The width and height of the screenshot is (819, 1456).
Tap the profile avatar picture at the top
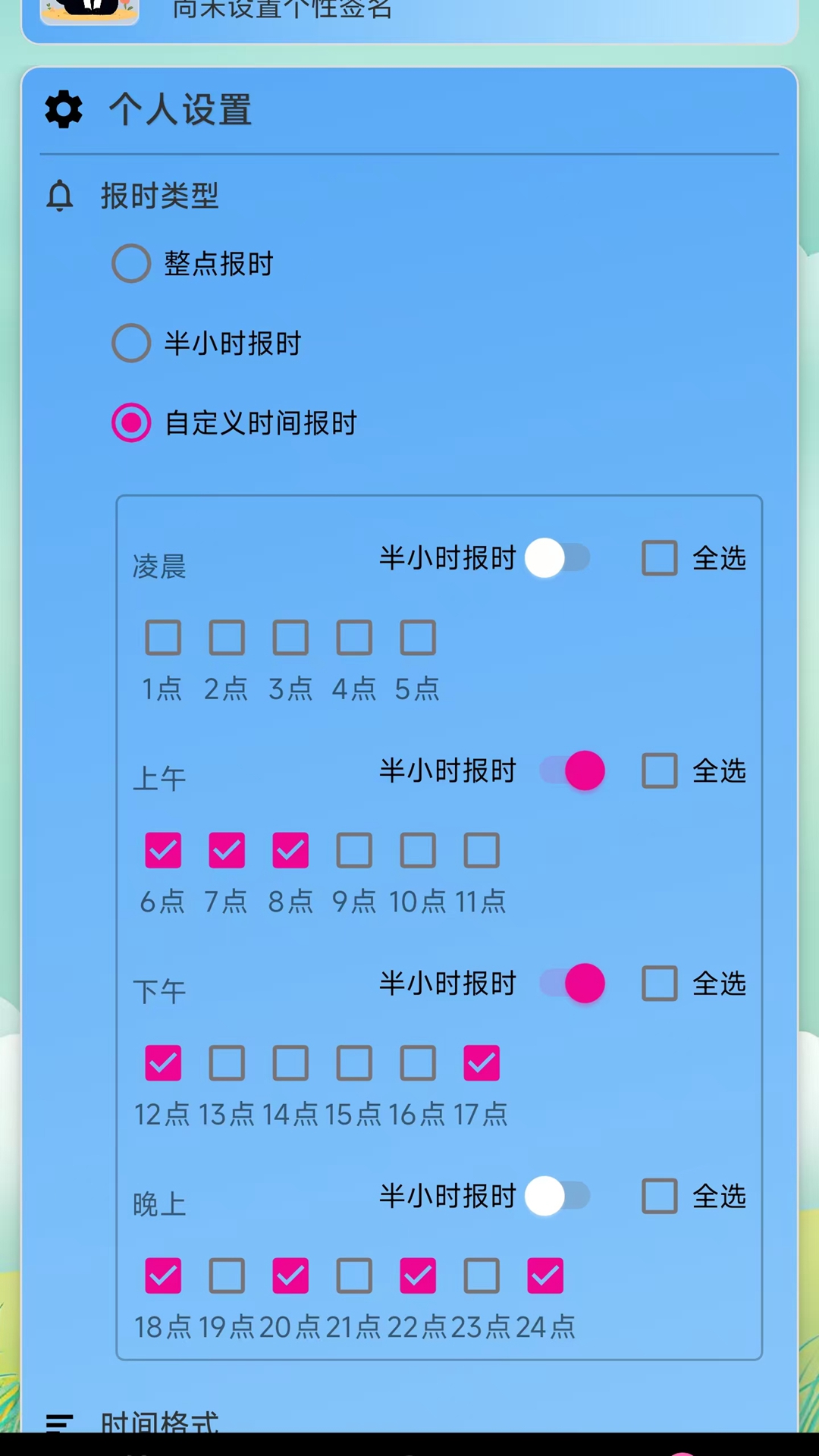point(89,11)
